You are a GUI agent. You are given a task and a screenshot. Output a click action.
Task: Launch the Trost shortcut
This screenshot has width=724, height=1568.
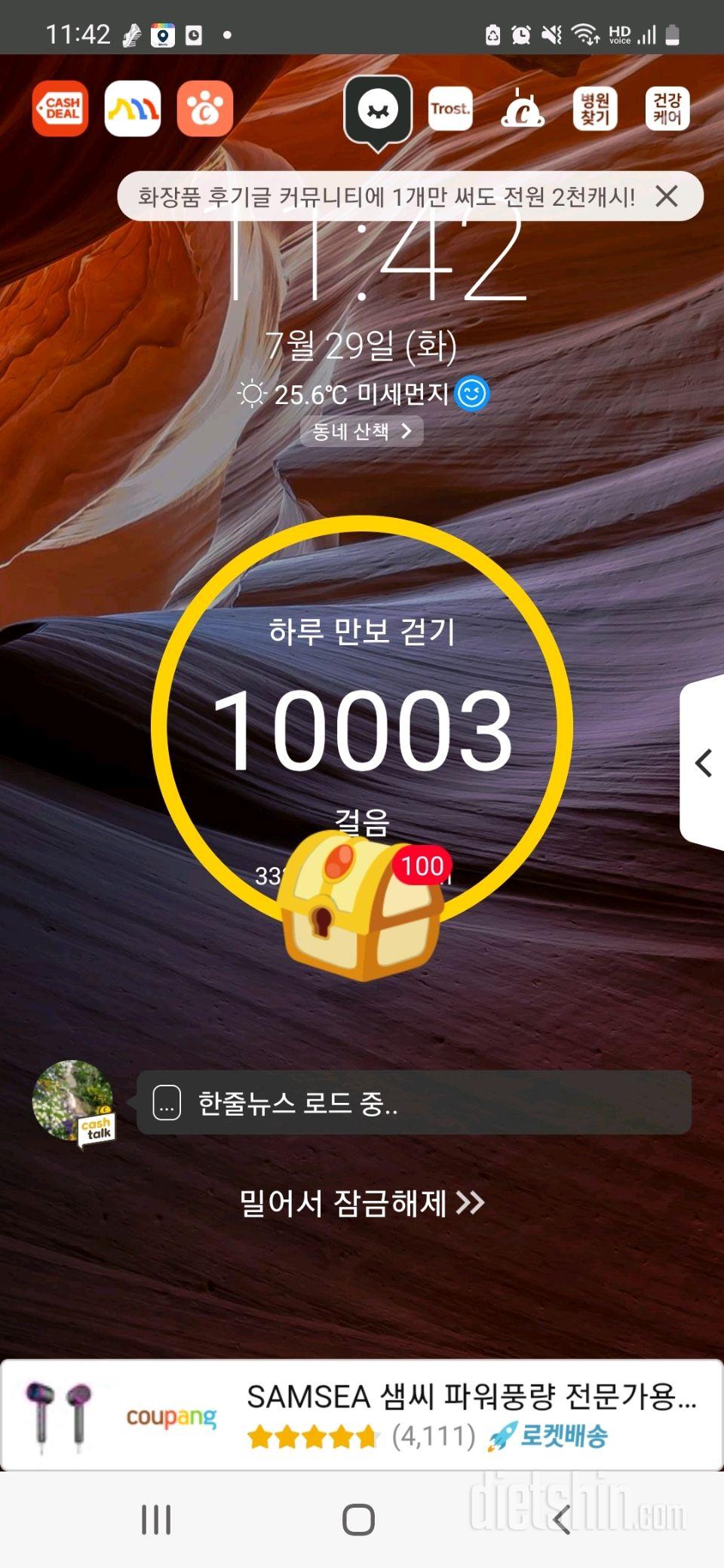click(x=450, y=109)
